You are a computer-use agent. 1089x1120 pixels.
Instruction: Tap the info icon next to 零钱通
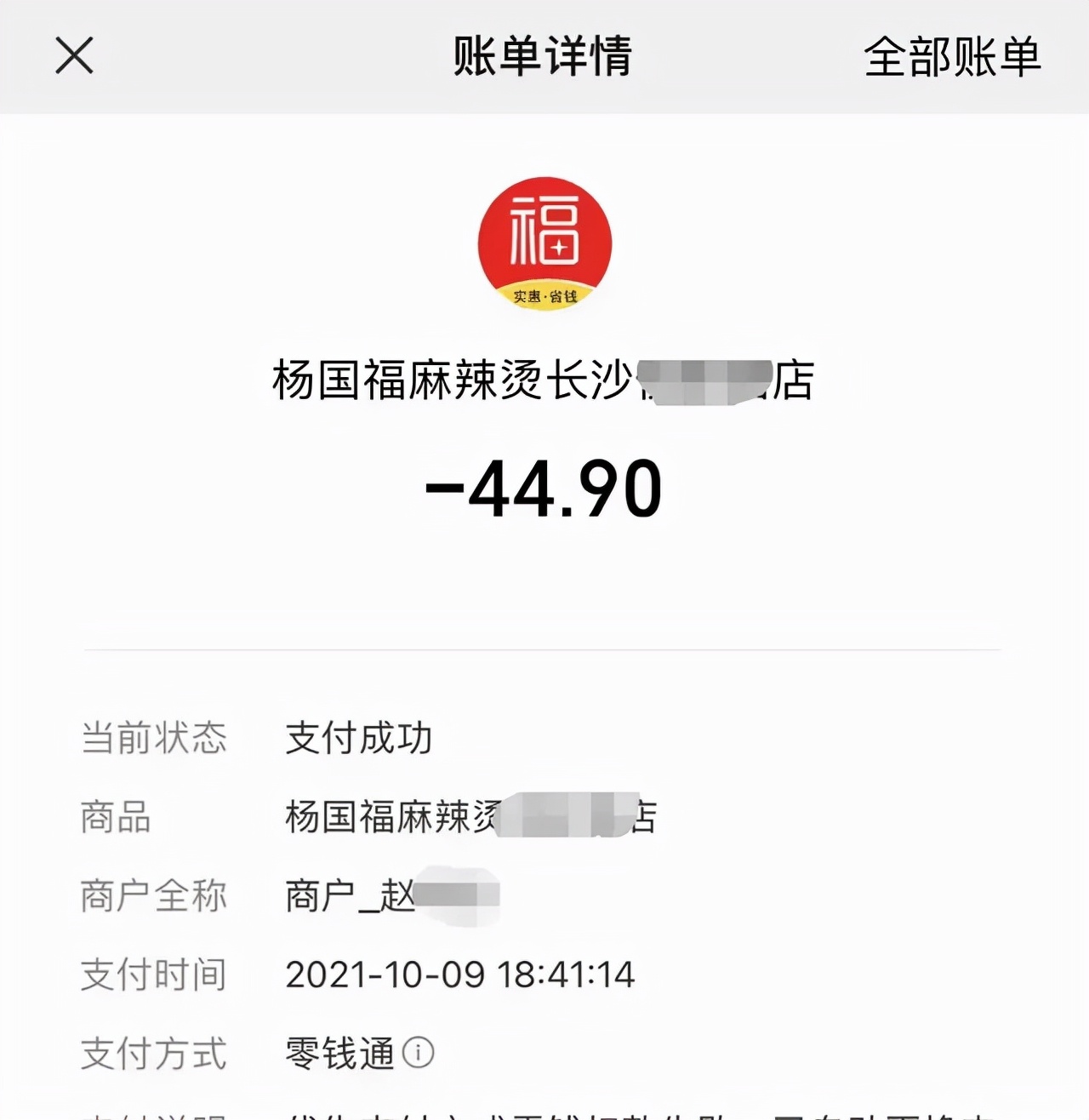pyautogui.click(x=418, y=1053)
